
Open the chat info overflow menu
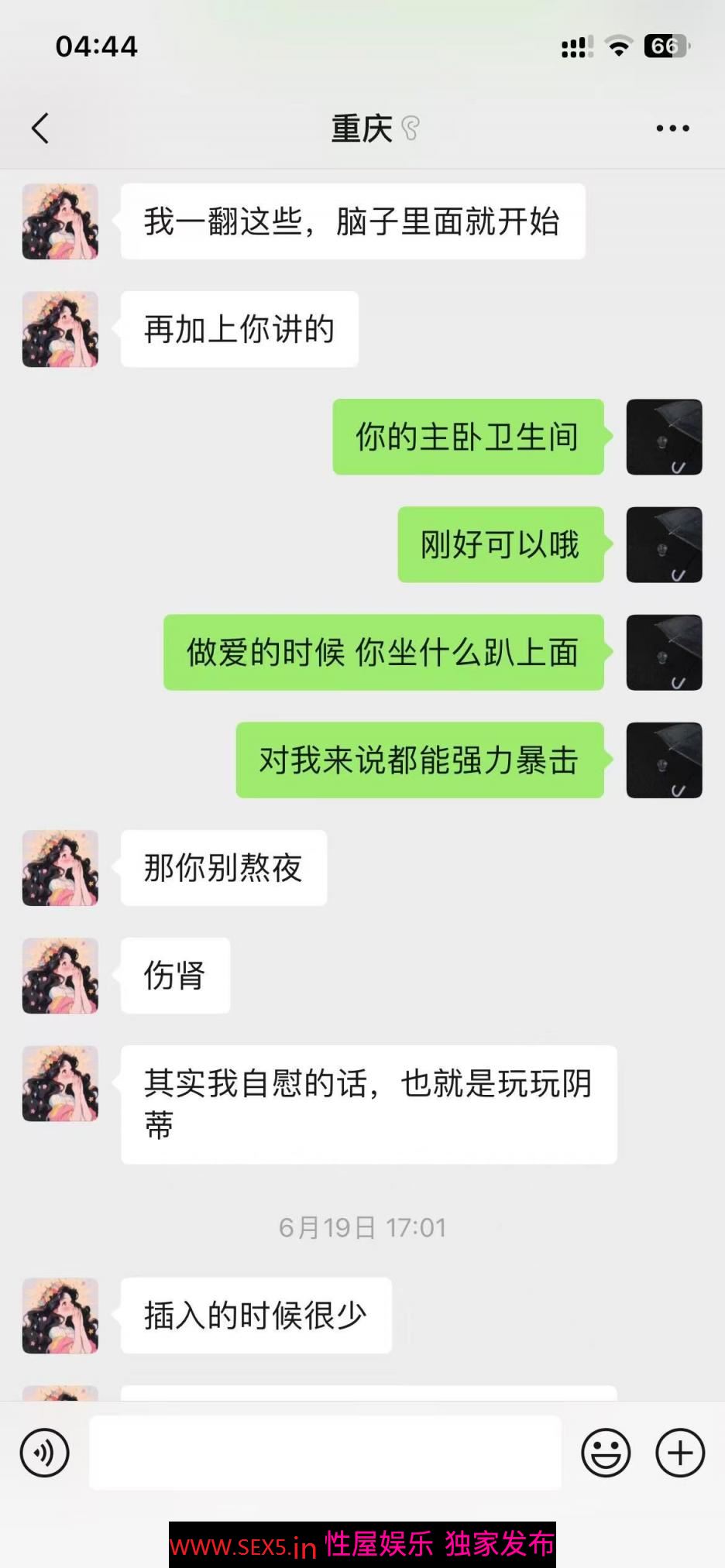(x=672, y=129)
